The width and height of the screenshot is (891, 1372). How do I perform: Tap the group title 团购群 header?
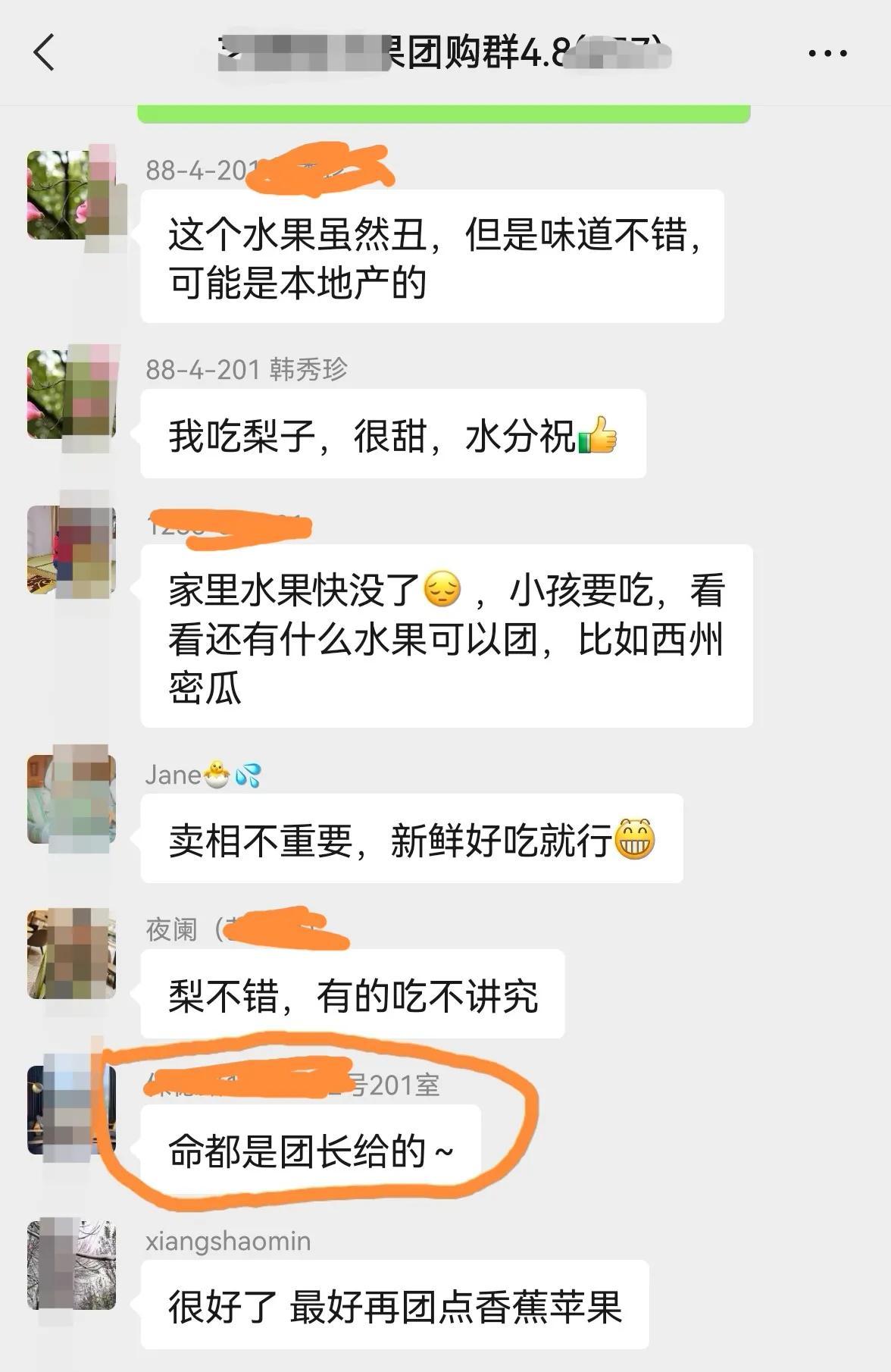443,53
